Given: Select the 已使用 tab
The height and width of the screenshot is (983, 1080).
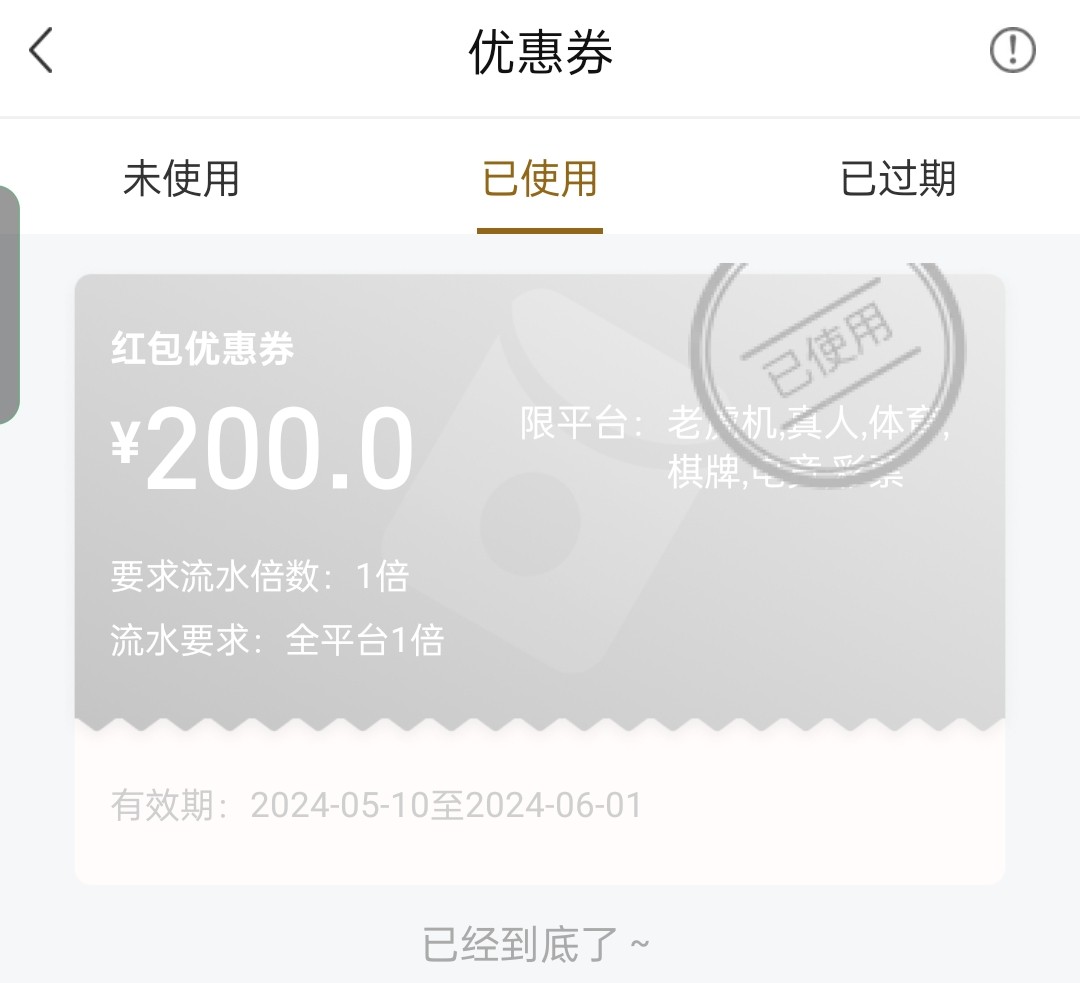Looking at the screenshot, I should click(540, 179).
